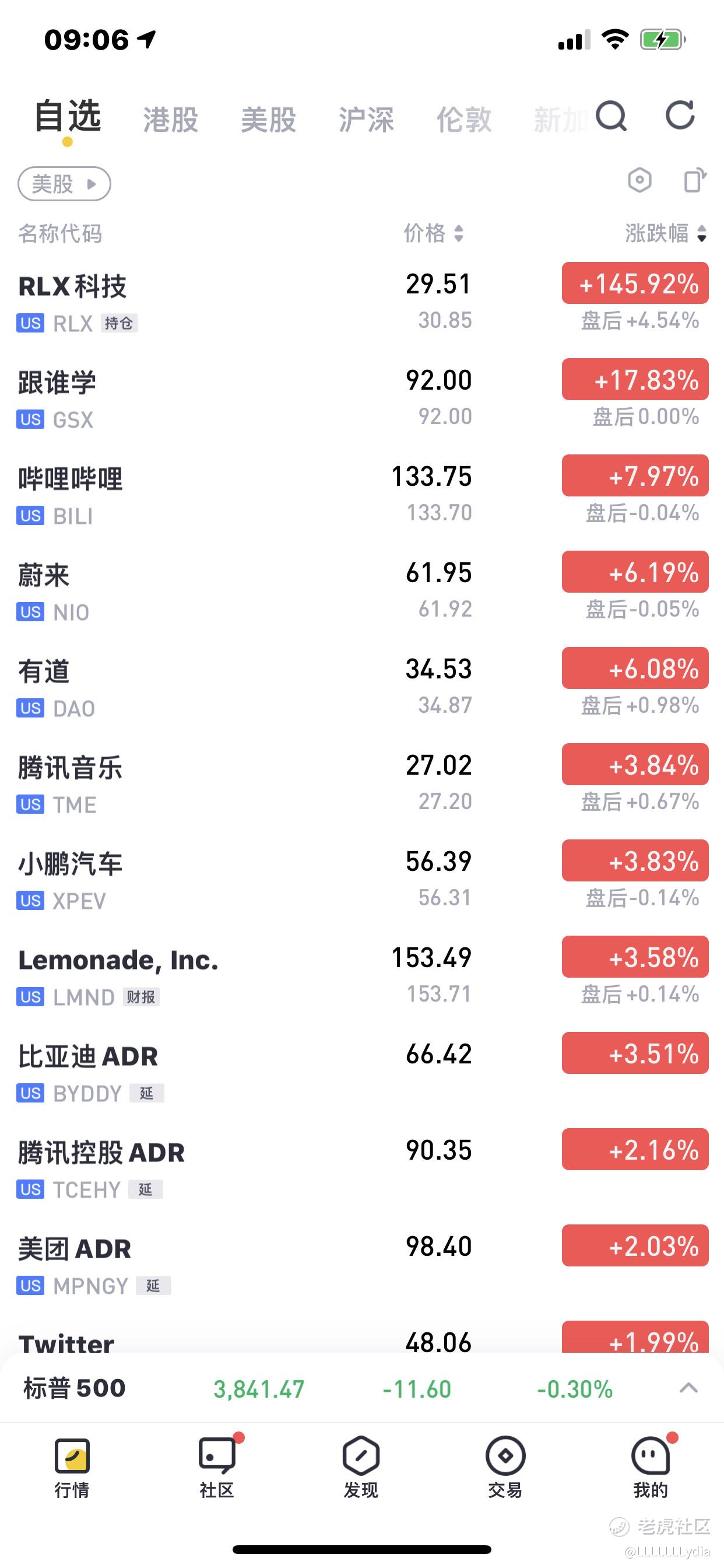
Task: Switch to the 伦敦 tab
Action: 464,120
